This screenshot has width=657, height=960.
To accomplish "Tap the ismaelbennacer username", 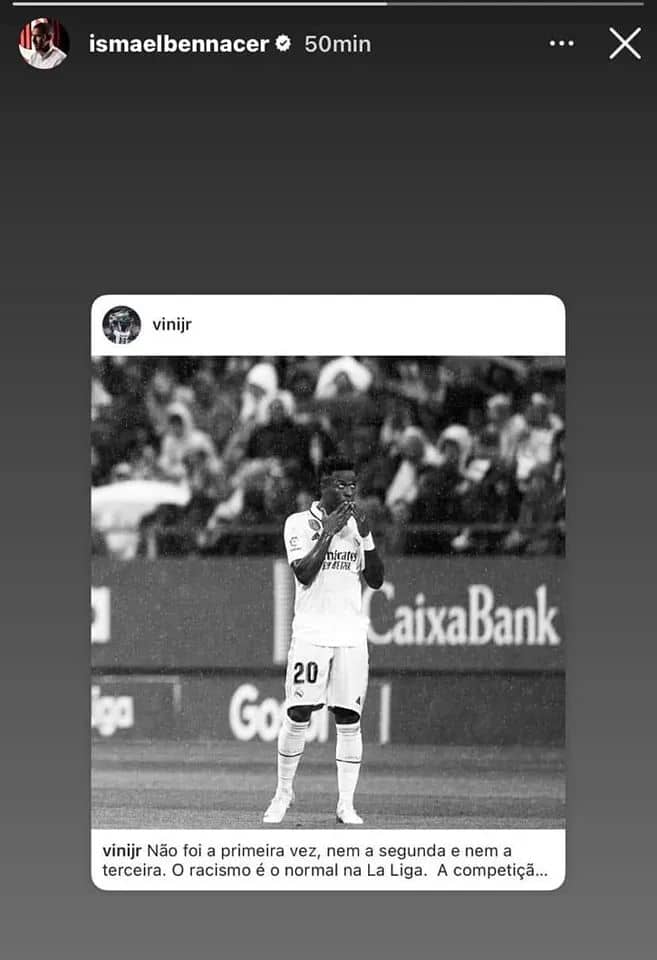I will (178, 44).
